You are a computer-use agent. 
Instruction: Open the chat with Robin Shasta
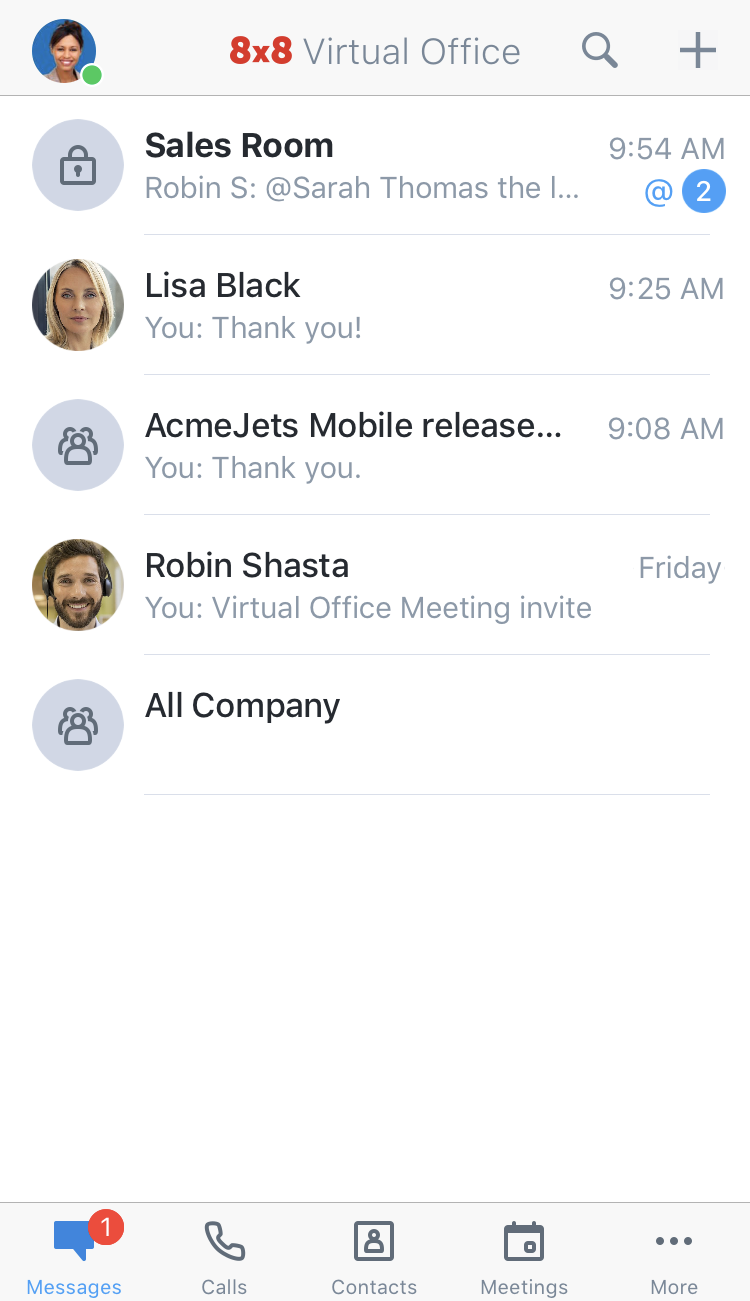click(375, 586)
